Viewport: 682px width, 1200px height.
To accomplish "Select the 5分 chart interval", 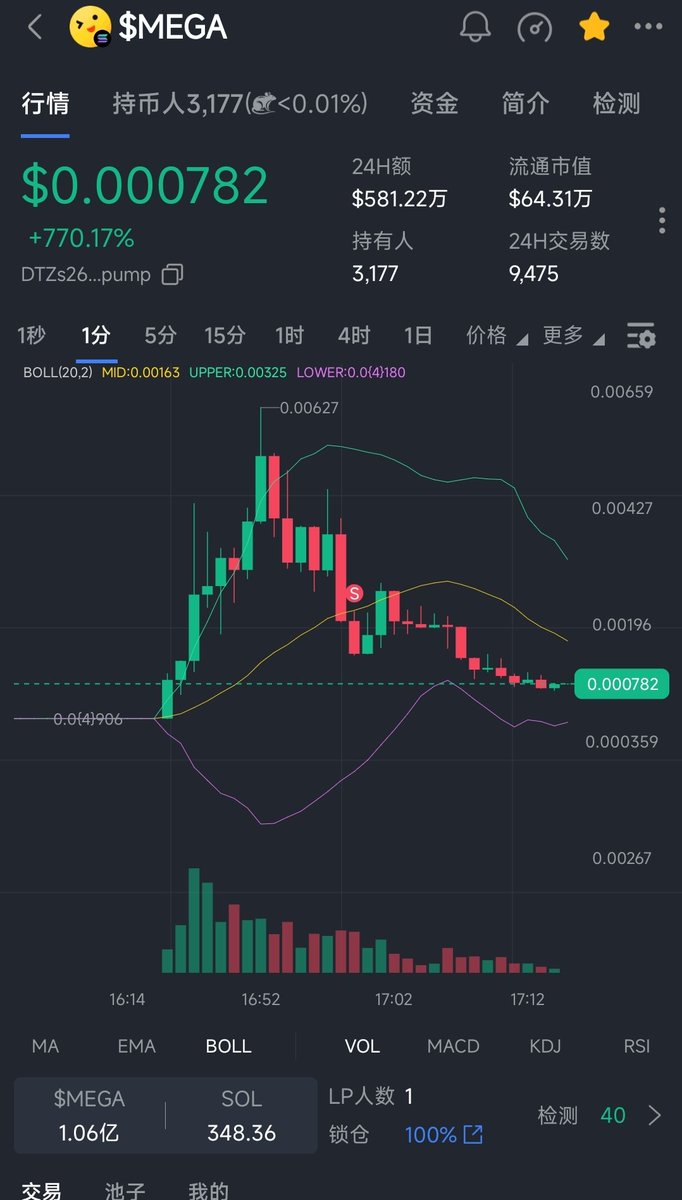I will 160,335.
